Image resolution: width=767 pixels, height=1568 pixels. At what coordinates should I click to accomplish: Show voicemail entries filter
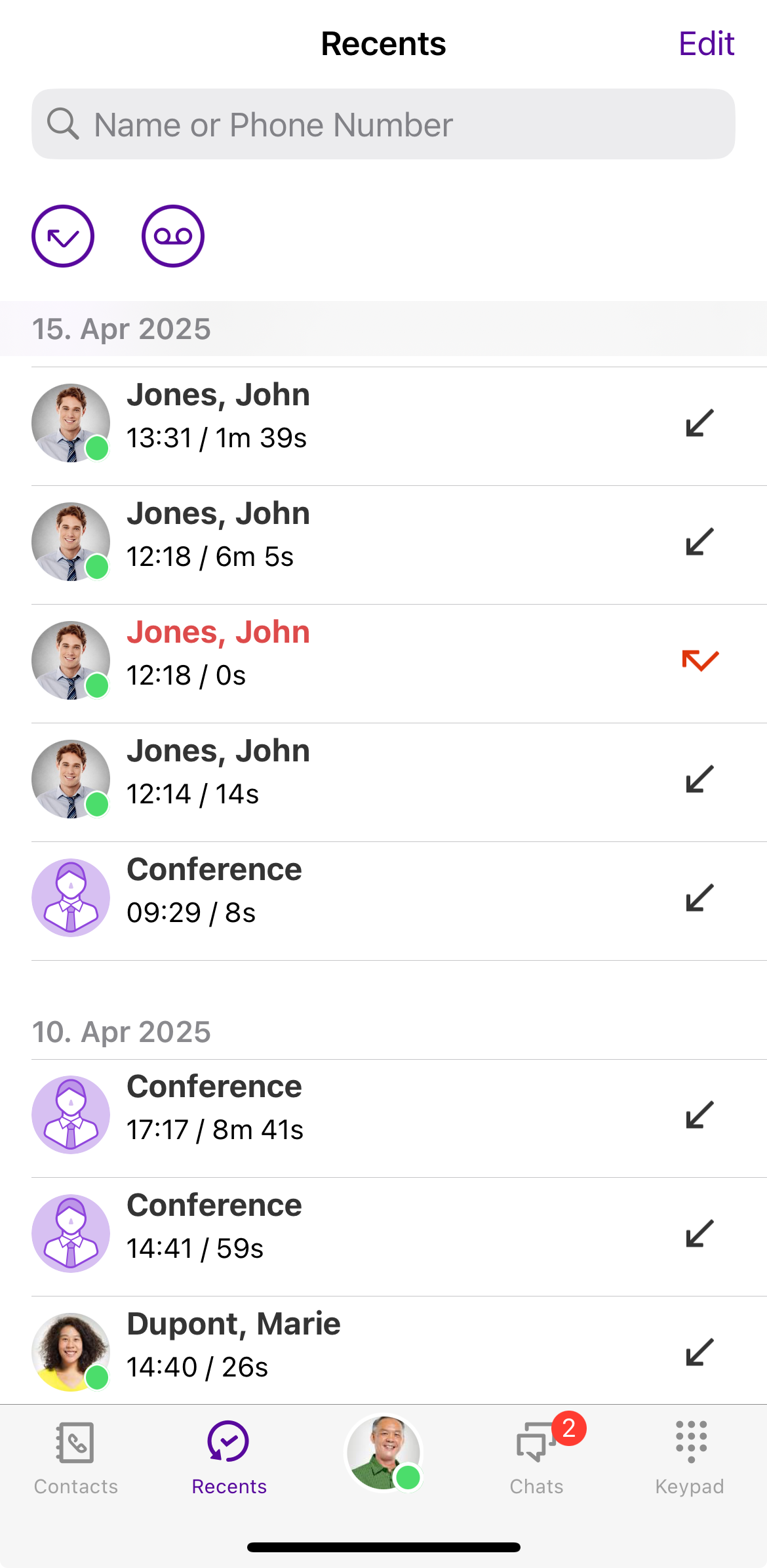point(173,236)
